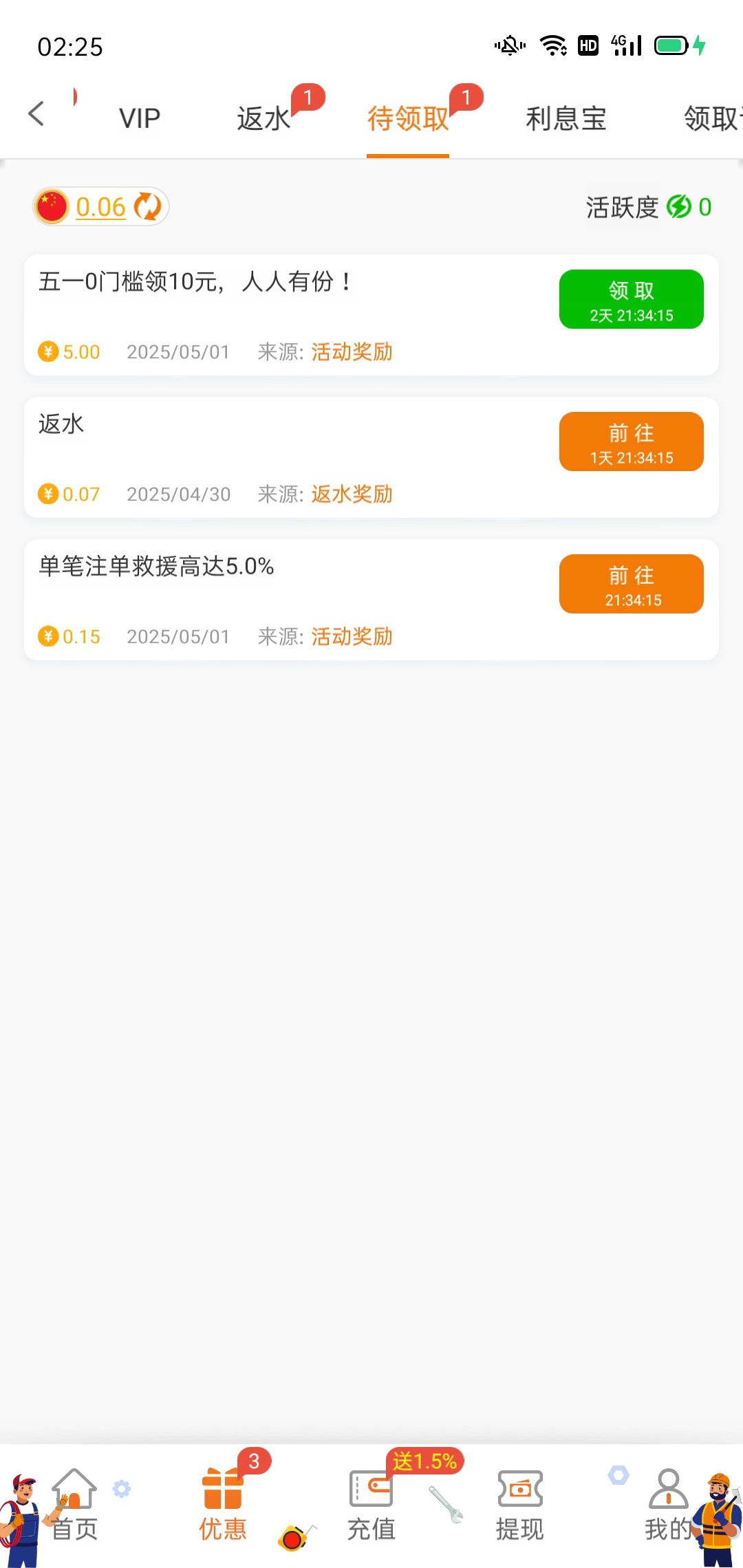This screenshot has width=743, height=1568.
Task: Tap 前往 on the 单笔注单救援 reward card
Action: (631, 585)
